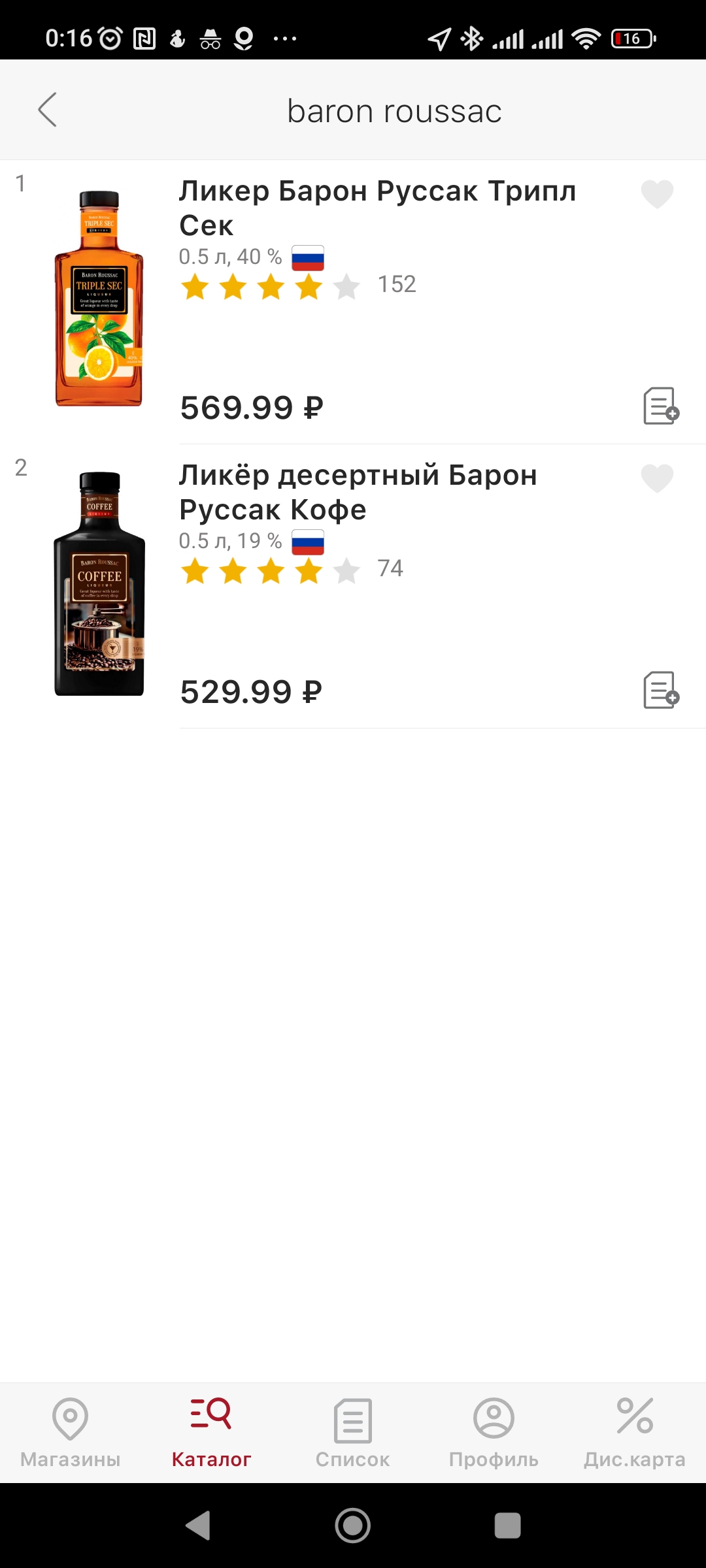Favorite the Трипл Сек liqueur with heart
Viewport: 706px width, 1568px height.
click(x=657, y=194)
